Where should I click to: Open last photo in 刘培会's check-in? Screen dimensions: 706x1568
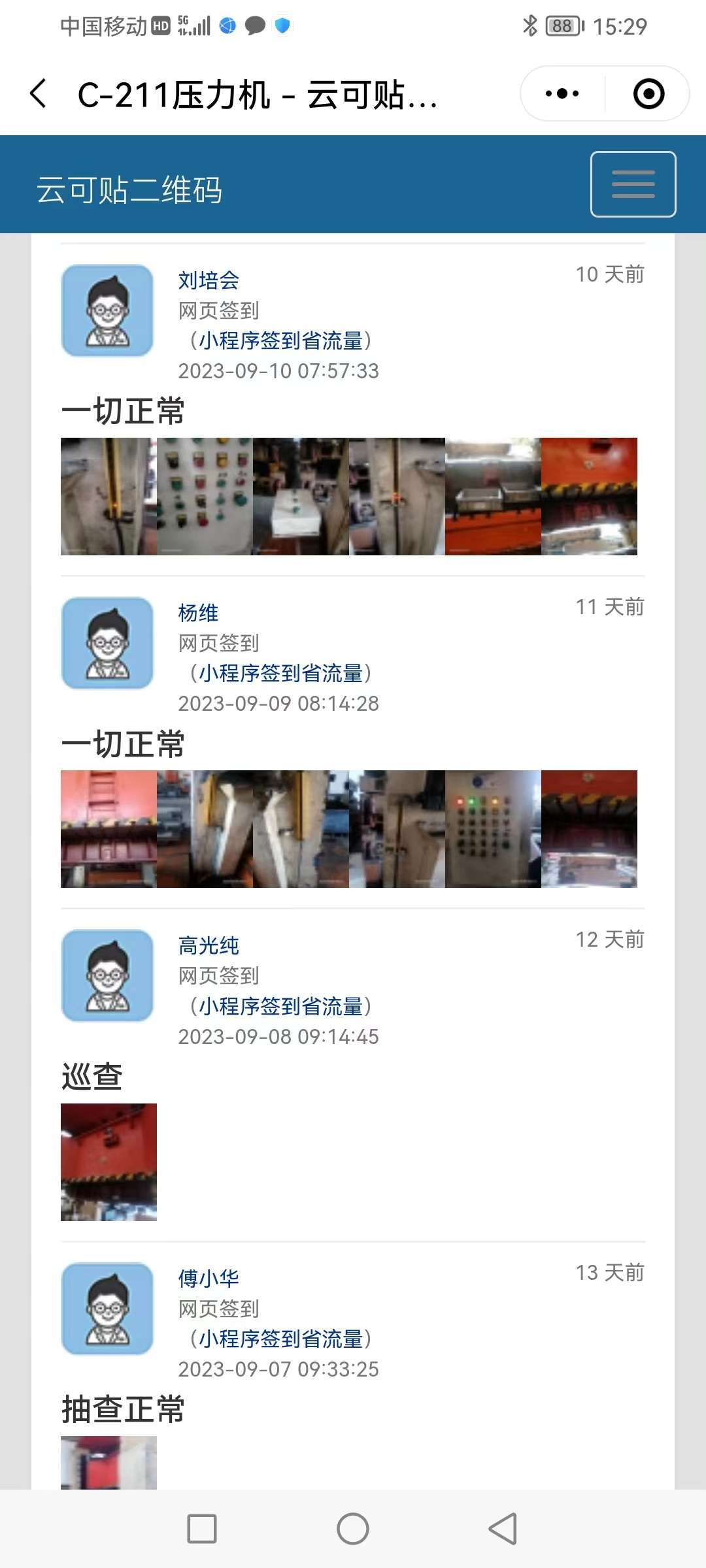tap(589, 497)
